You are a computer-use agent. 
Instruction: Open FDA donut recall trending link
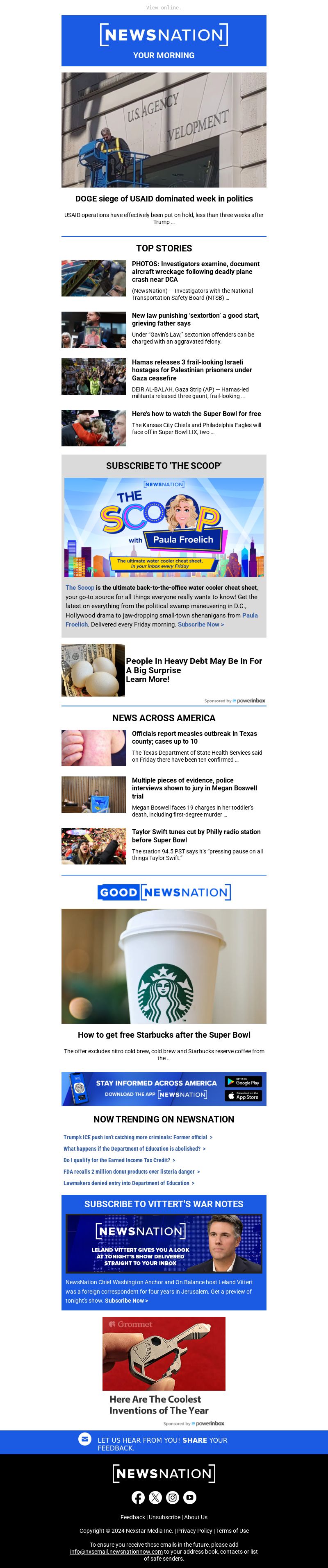(x=130, y=1171)
